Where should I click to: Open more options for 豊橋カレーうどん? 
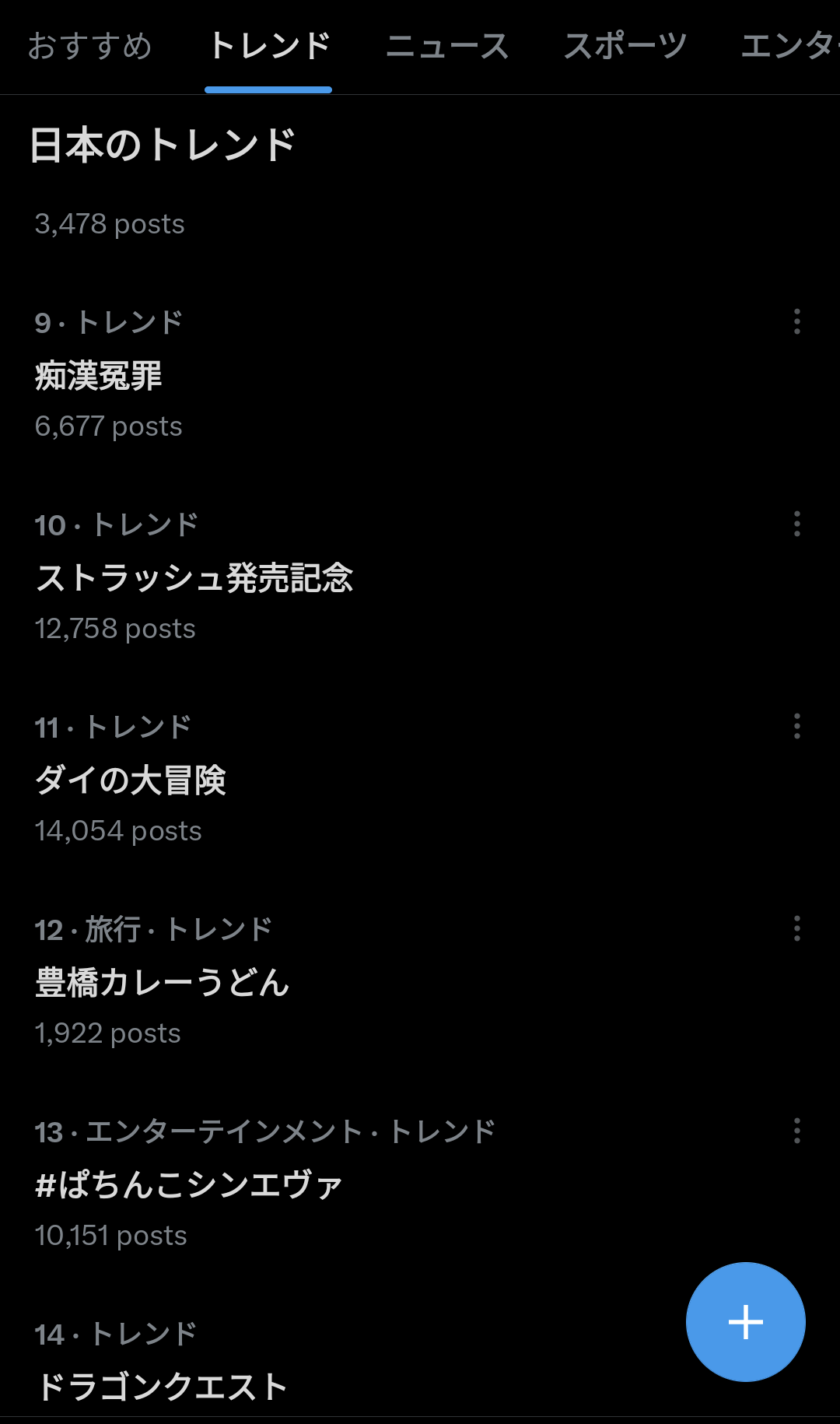(x=797, y=928)
